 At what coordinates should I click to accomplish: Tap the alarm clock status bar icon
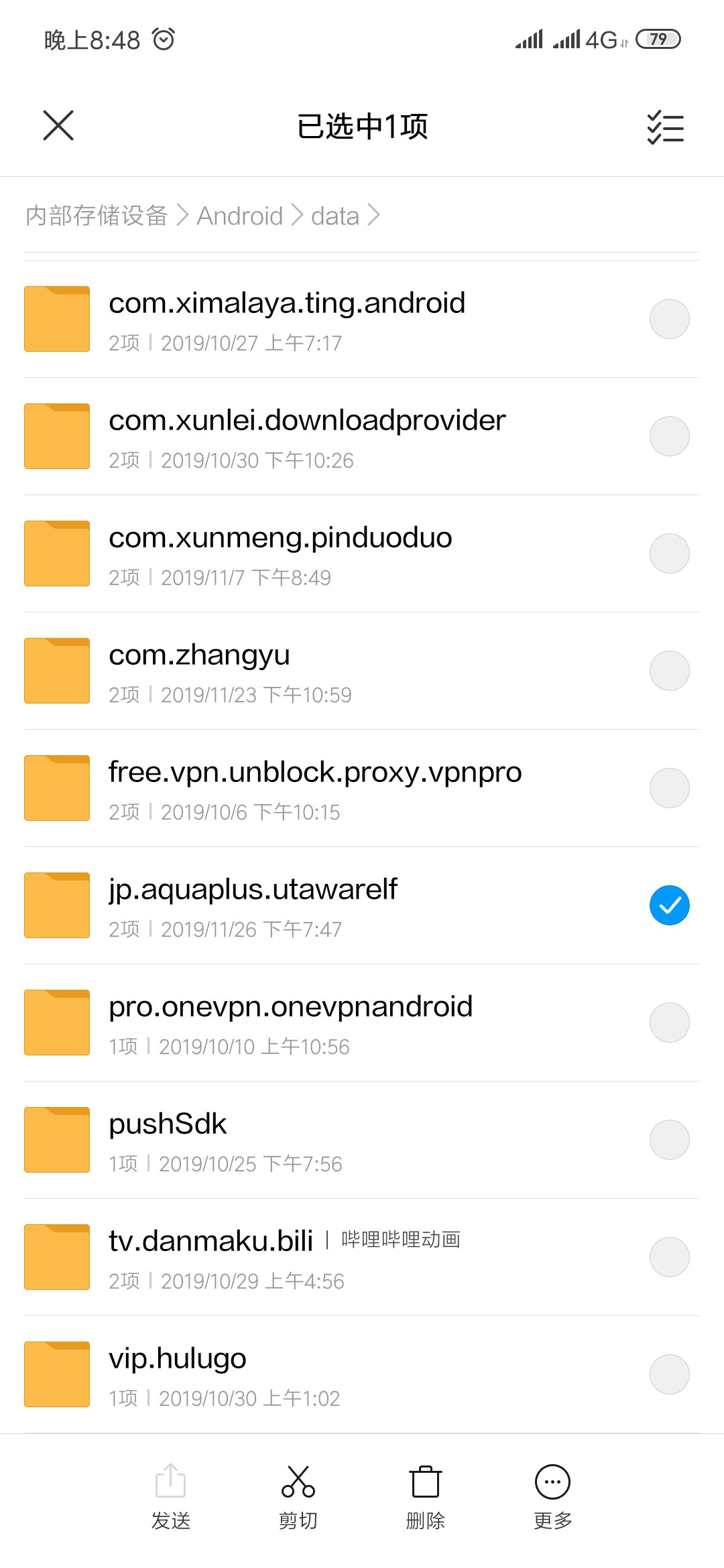coord(163,40)
